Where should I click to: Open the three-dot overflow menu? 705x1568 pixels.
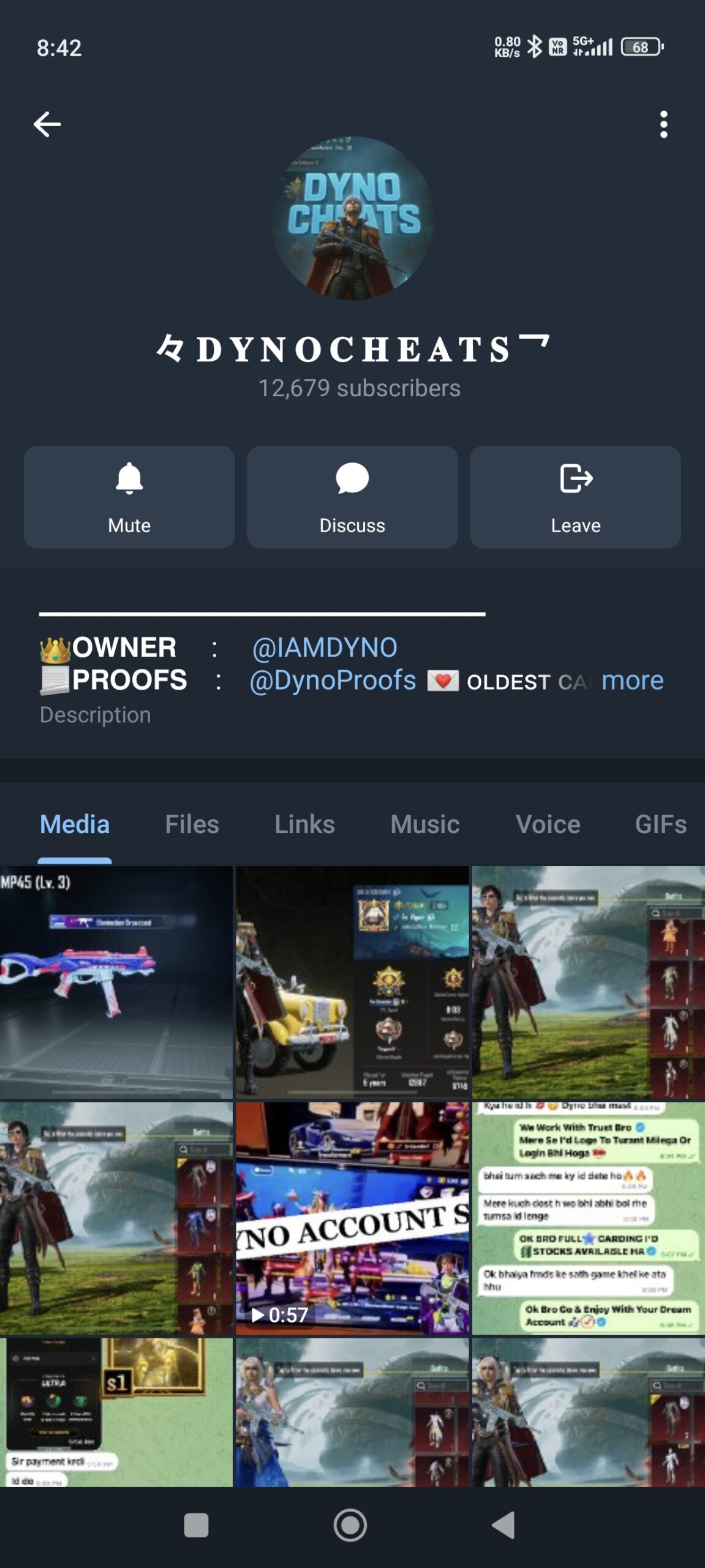click(x=663, y=124)
